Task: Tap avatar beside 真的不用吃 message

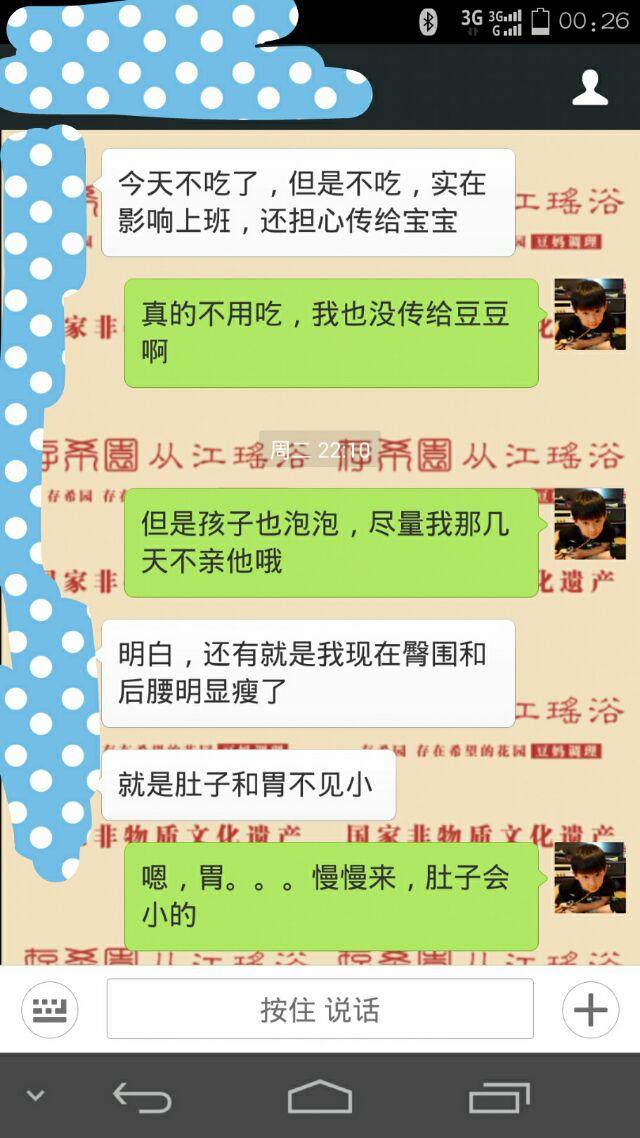Action: [x=589, y=315]
